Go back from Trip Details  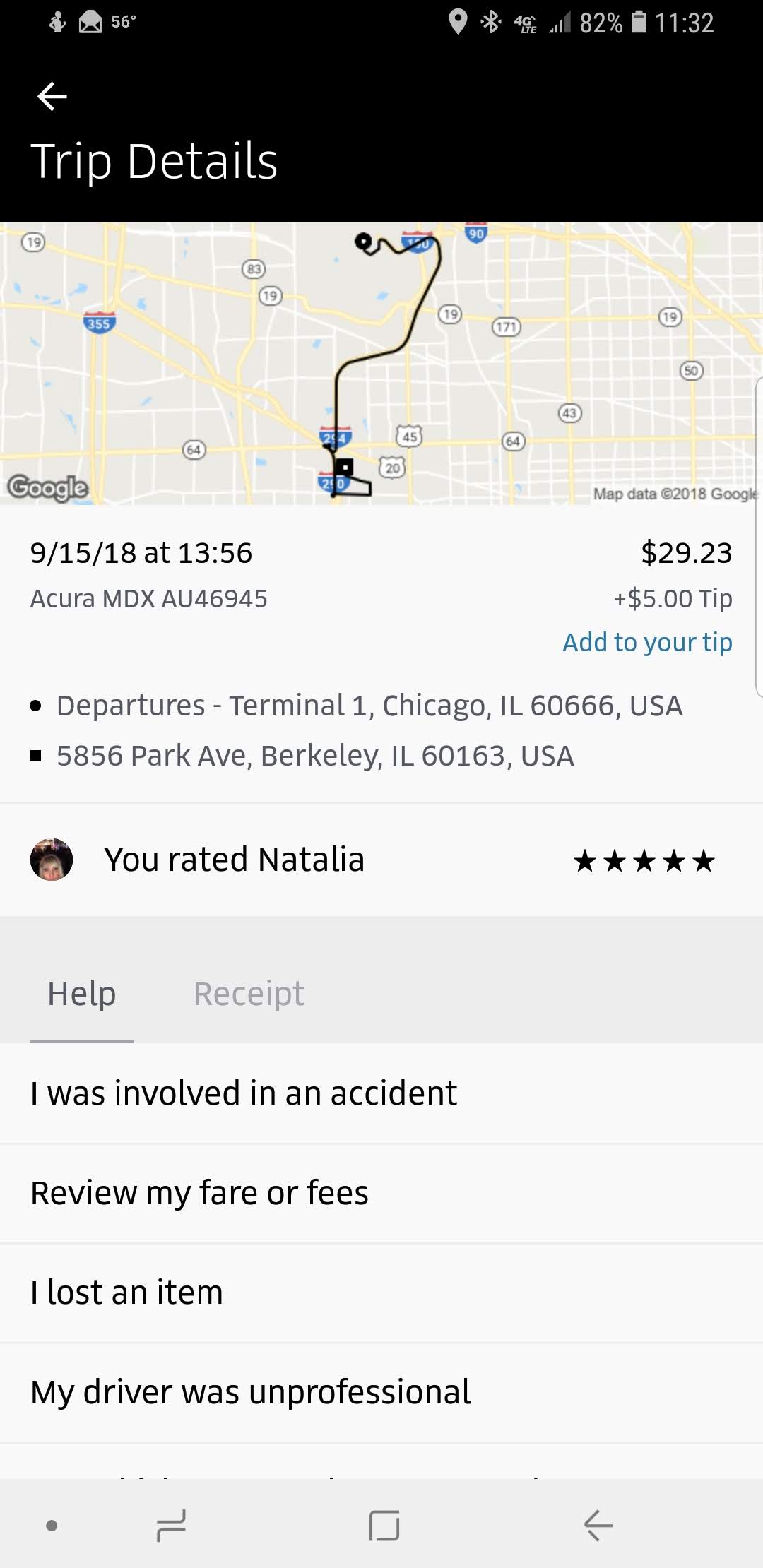52,97
